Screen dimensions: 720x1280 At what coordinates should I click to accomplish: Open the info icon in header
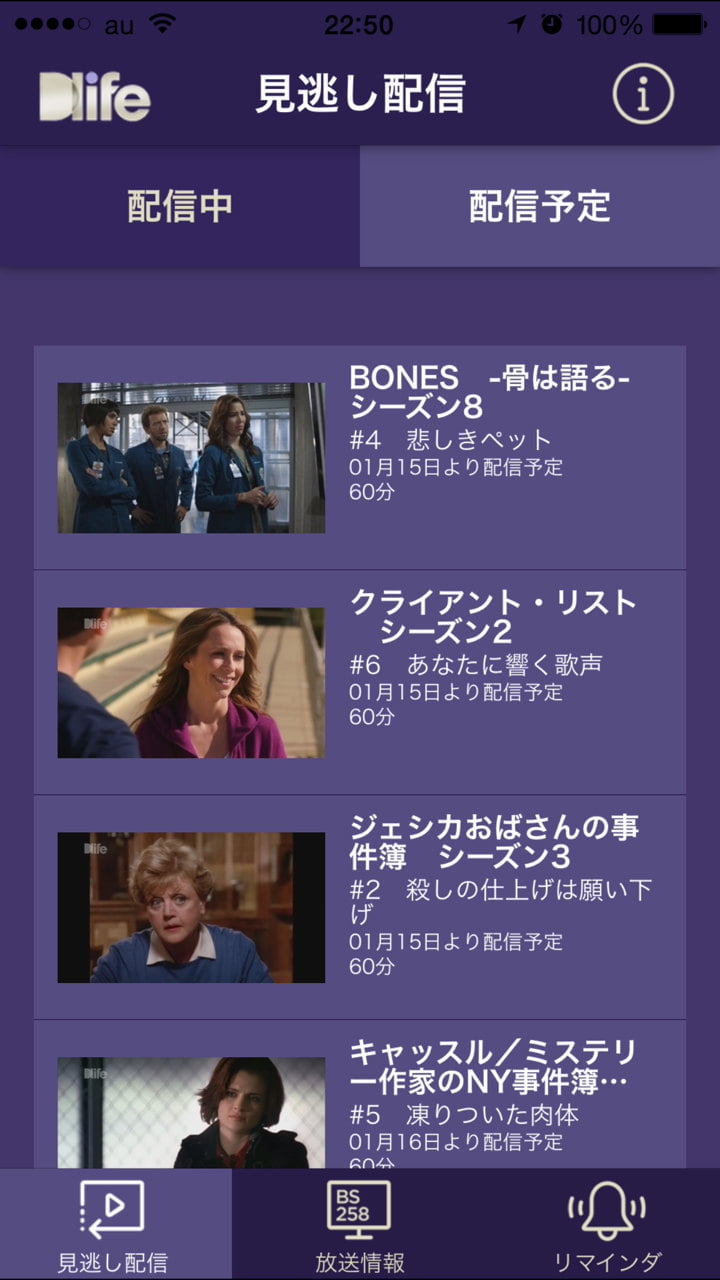pyautogui.click(x=643, y=94)
